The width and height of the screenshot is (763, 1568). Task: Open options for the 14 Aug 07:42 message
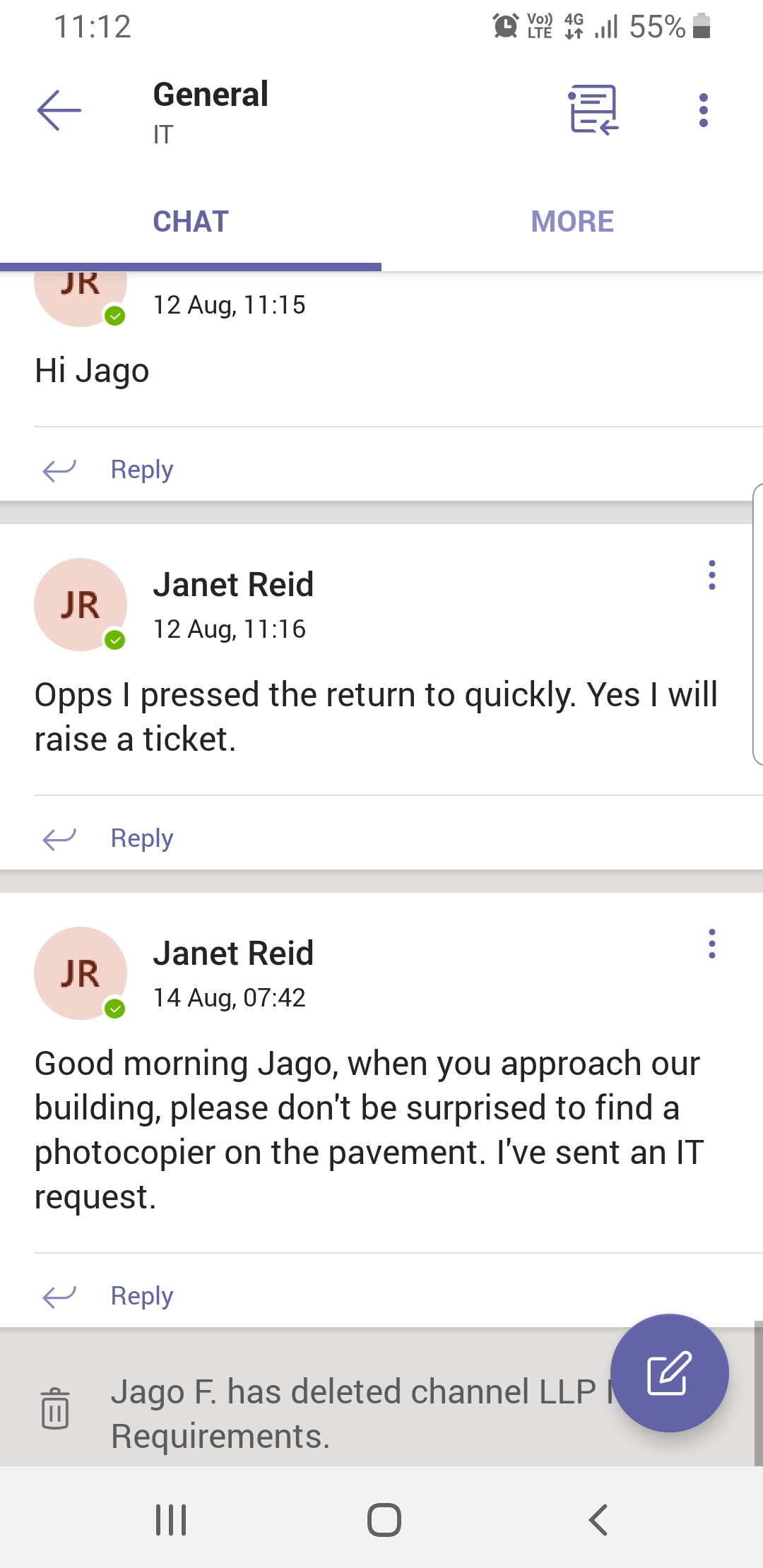click(711, 944)
